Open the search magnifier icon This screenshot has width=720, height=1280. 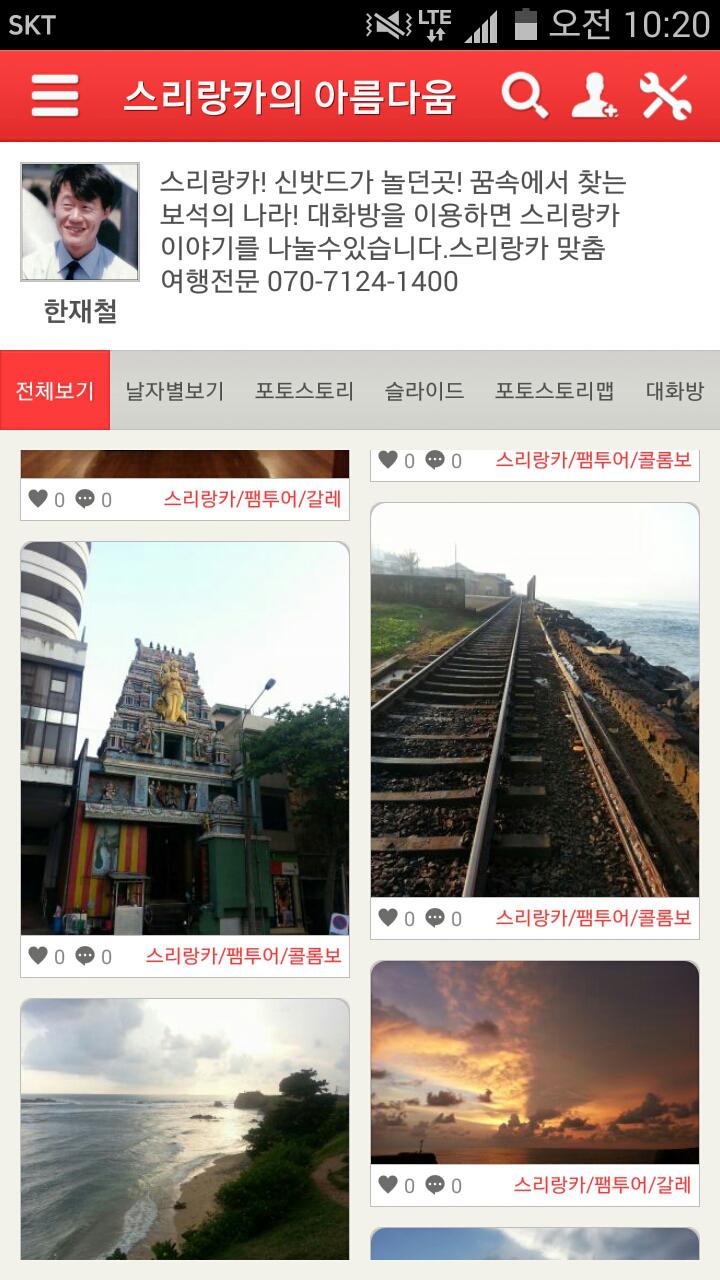pyautogui.click(x=524, y=97)
